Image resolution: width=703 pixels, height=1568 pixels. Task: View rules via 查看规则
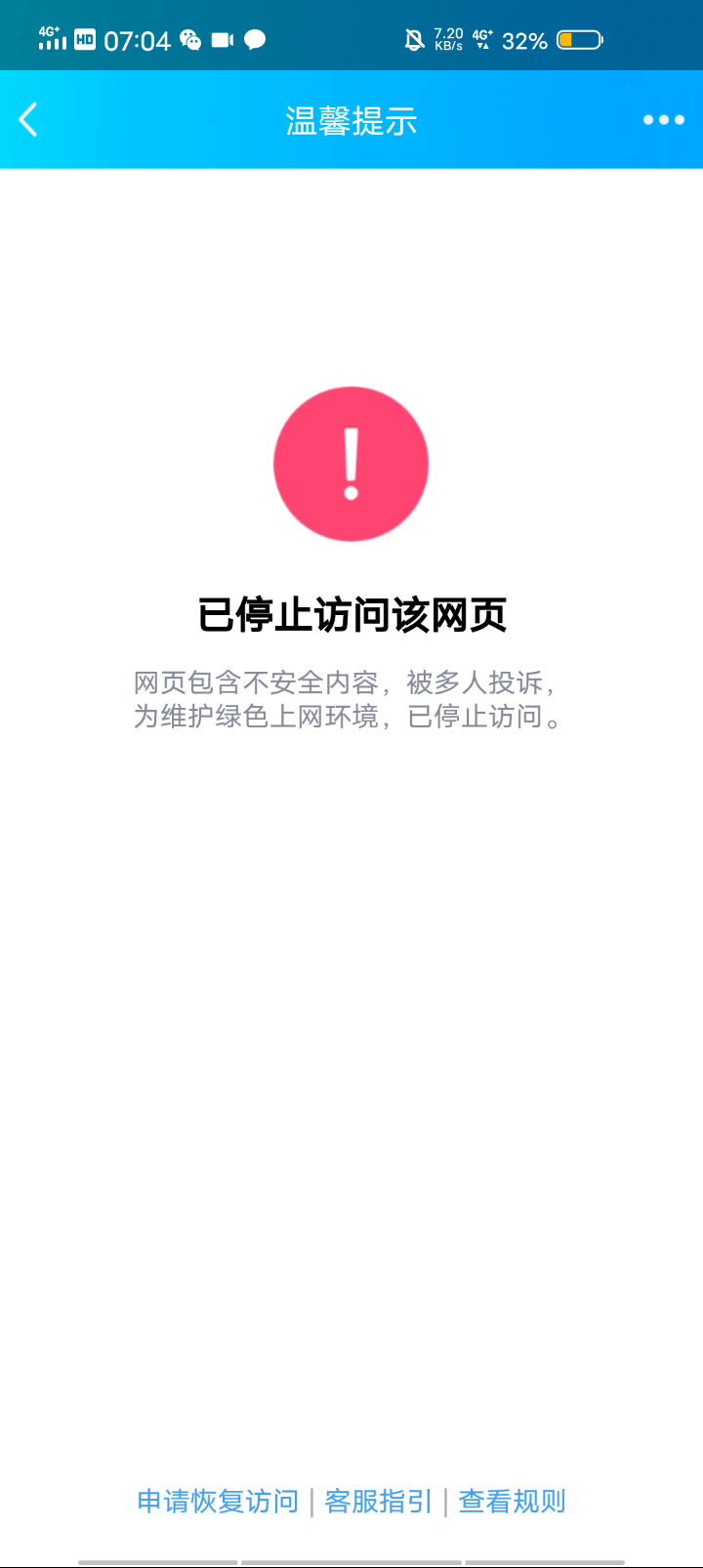513,1501
